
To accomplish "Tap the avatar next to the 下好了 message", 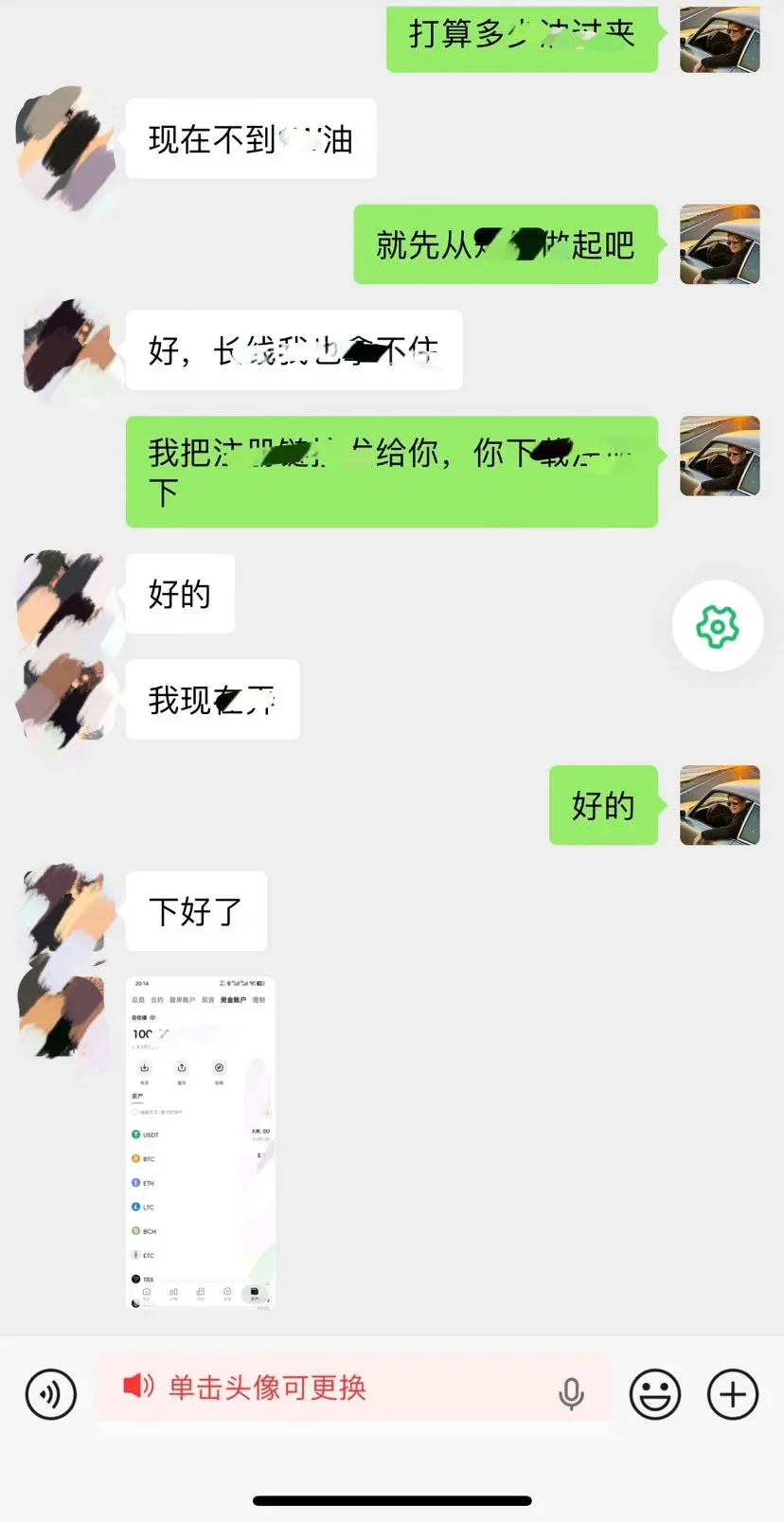I will 64,912.
